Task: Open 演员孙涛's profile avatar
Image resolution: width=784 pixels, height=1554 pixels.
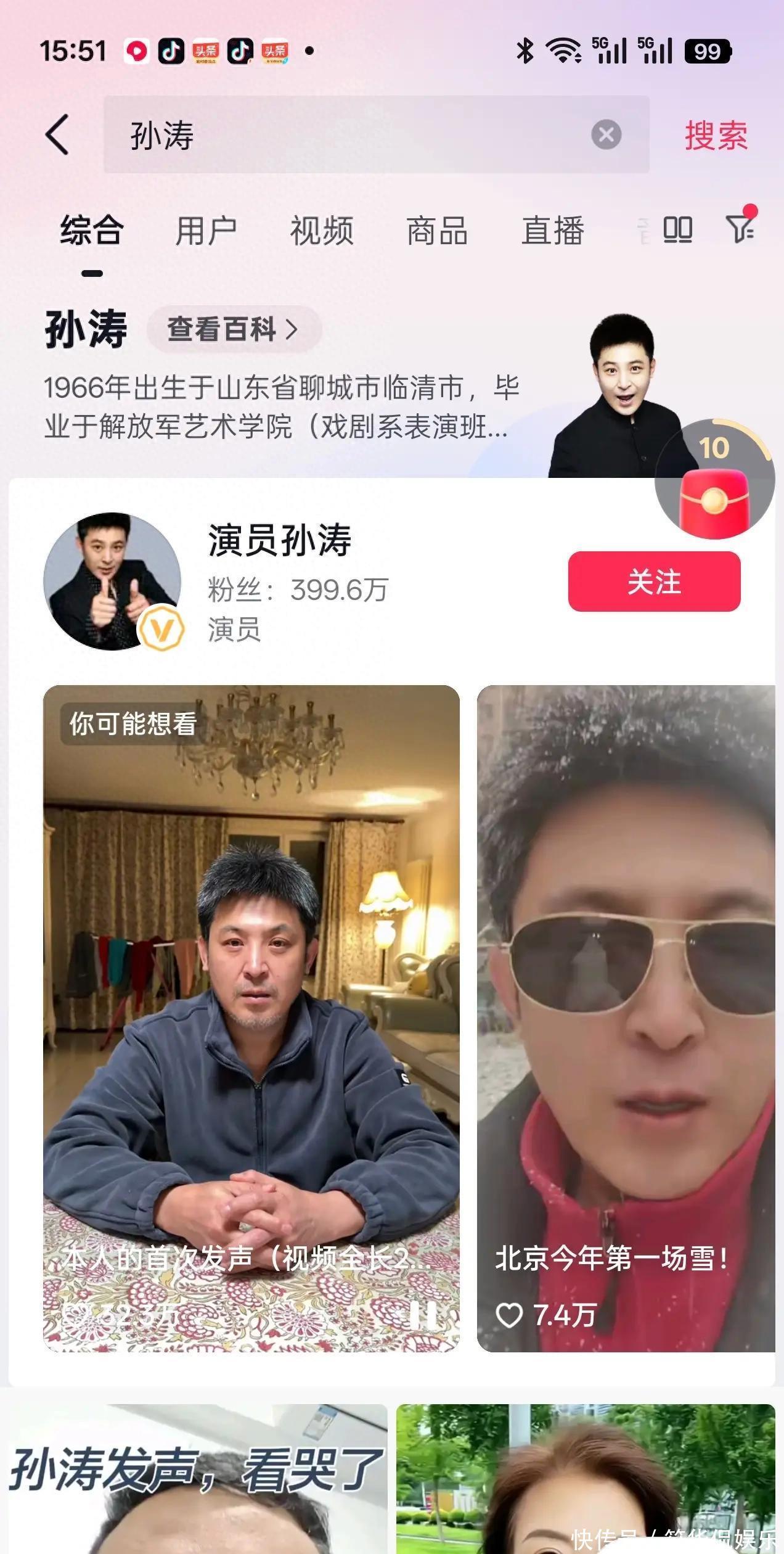Action: pos(113,581)
